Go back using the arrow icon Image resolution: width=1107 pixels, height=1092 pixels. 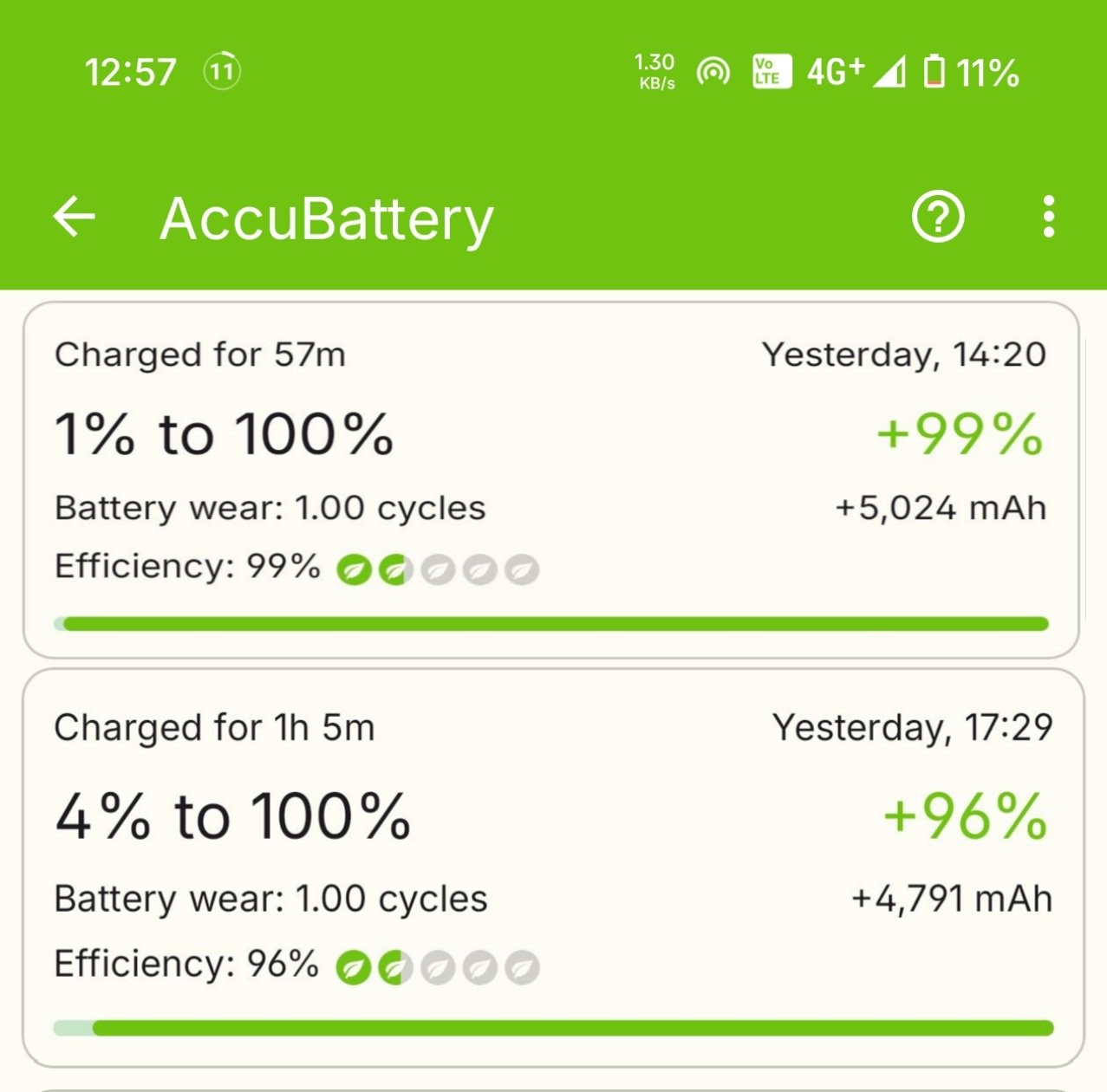point(75,217)
